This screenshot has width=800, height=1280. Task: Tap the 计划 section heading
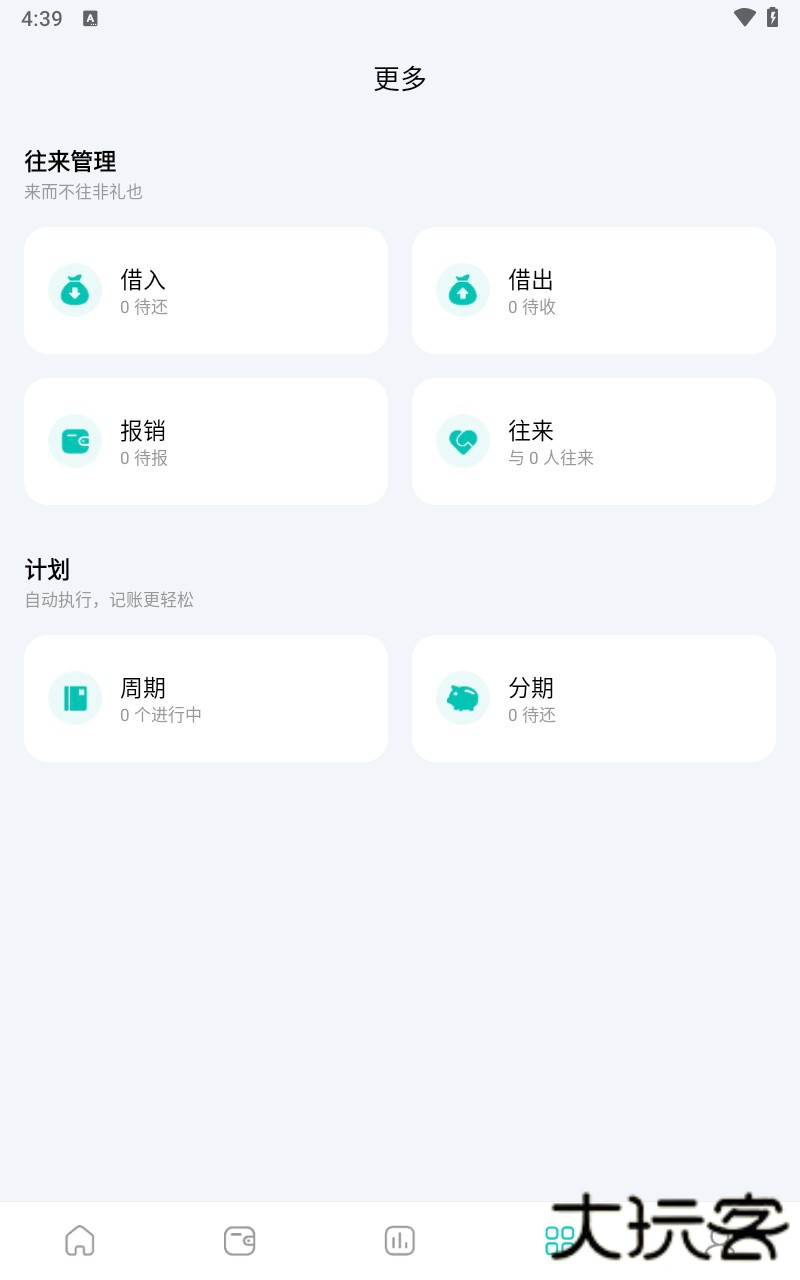point(47,569)
